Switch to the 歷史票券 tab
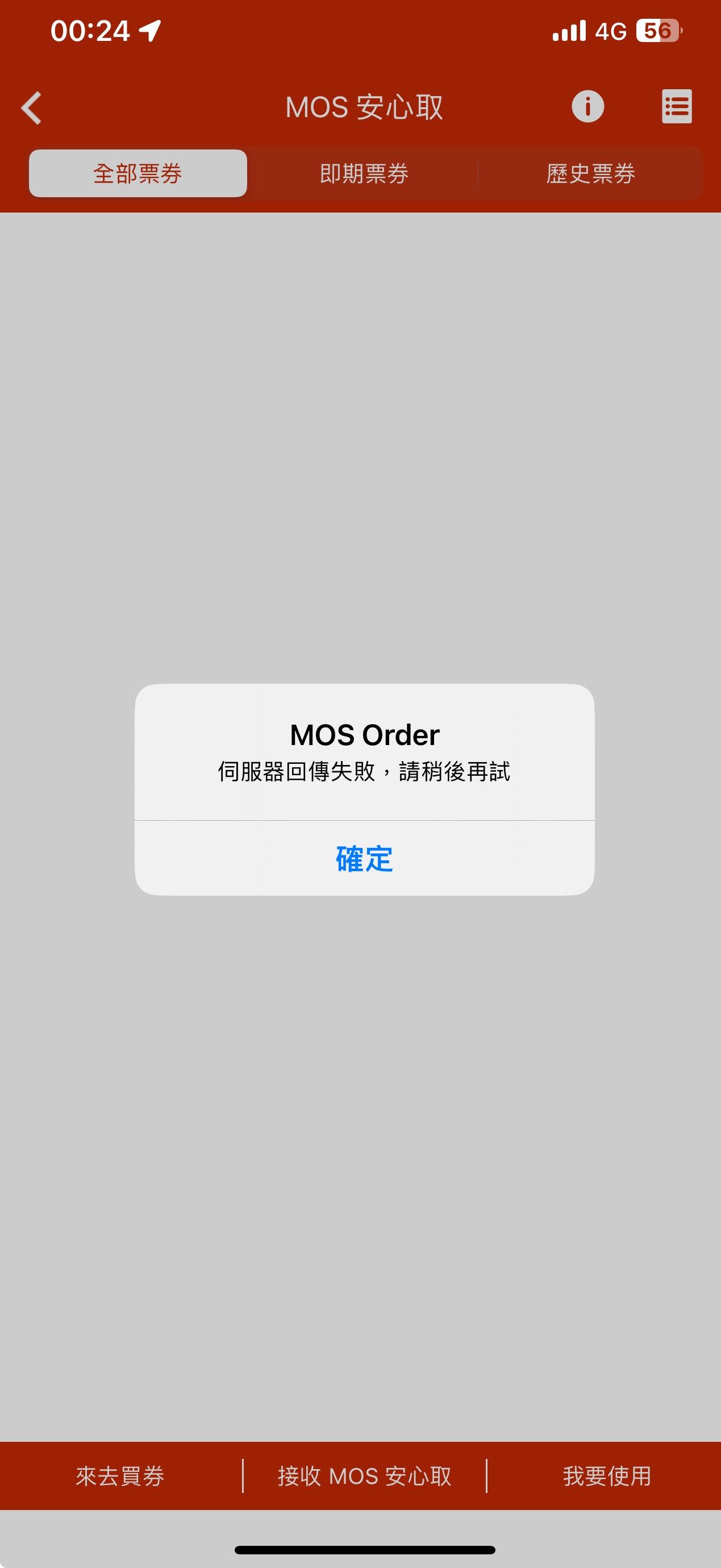721x1568 pixels. [590, 173]
